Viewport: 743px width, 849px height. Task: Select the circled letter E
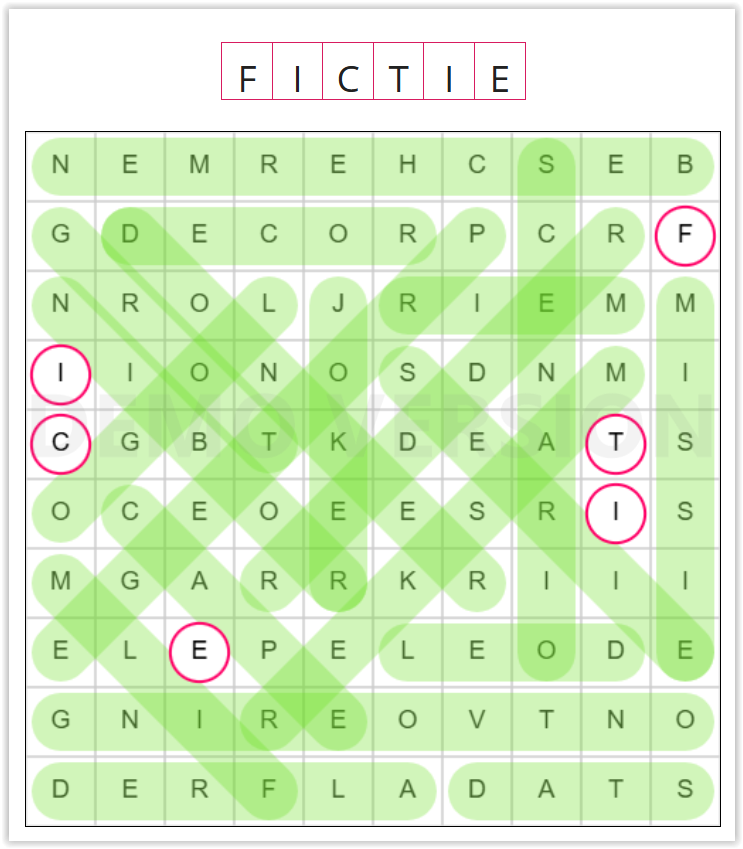coord(199,652)
